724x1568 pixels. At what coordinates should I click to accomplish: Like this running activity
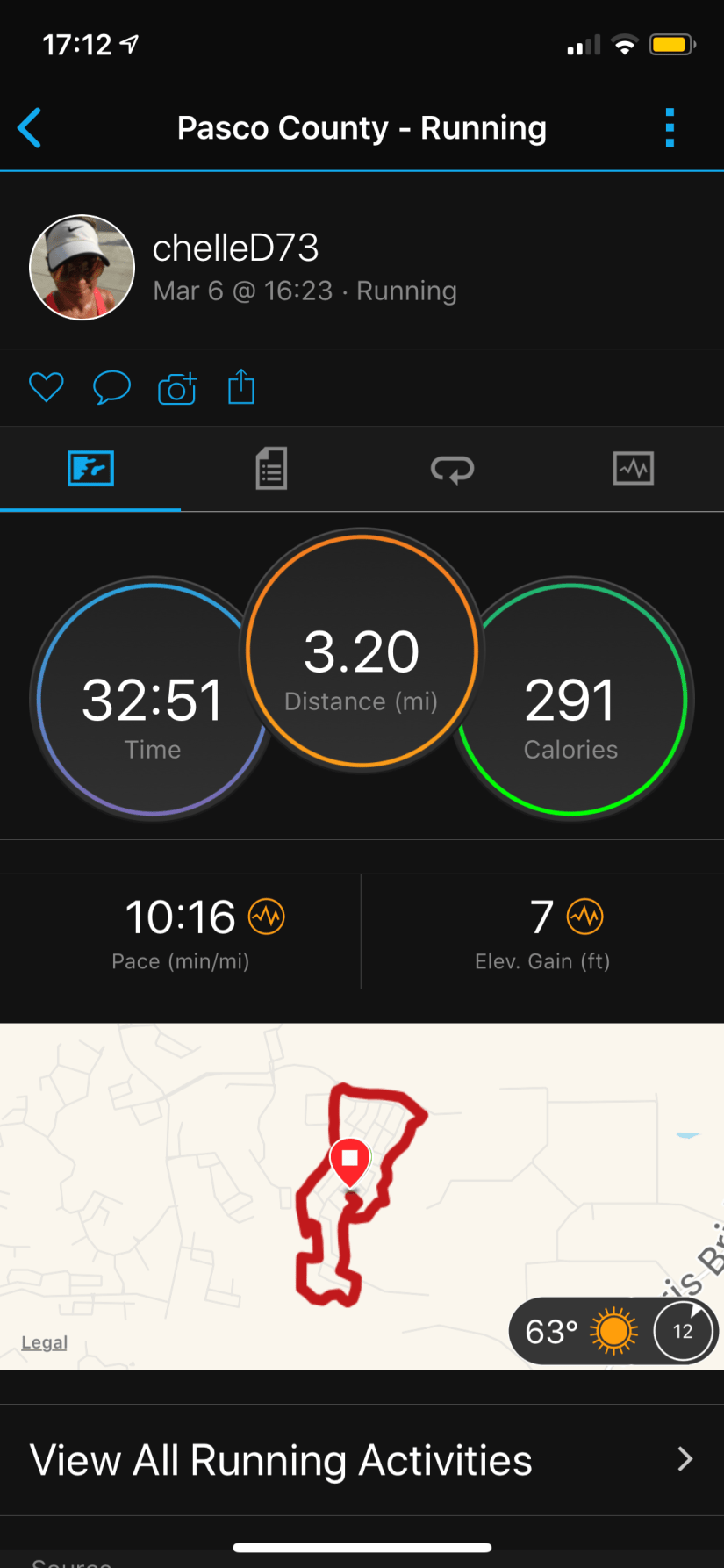[47, 387]
